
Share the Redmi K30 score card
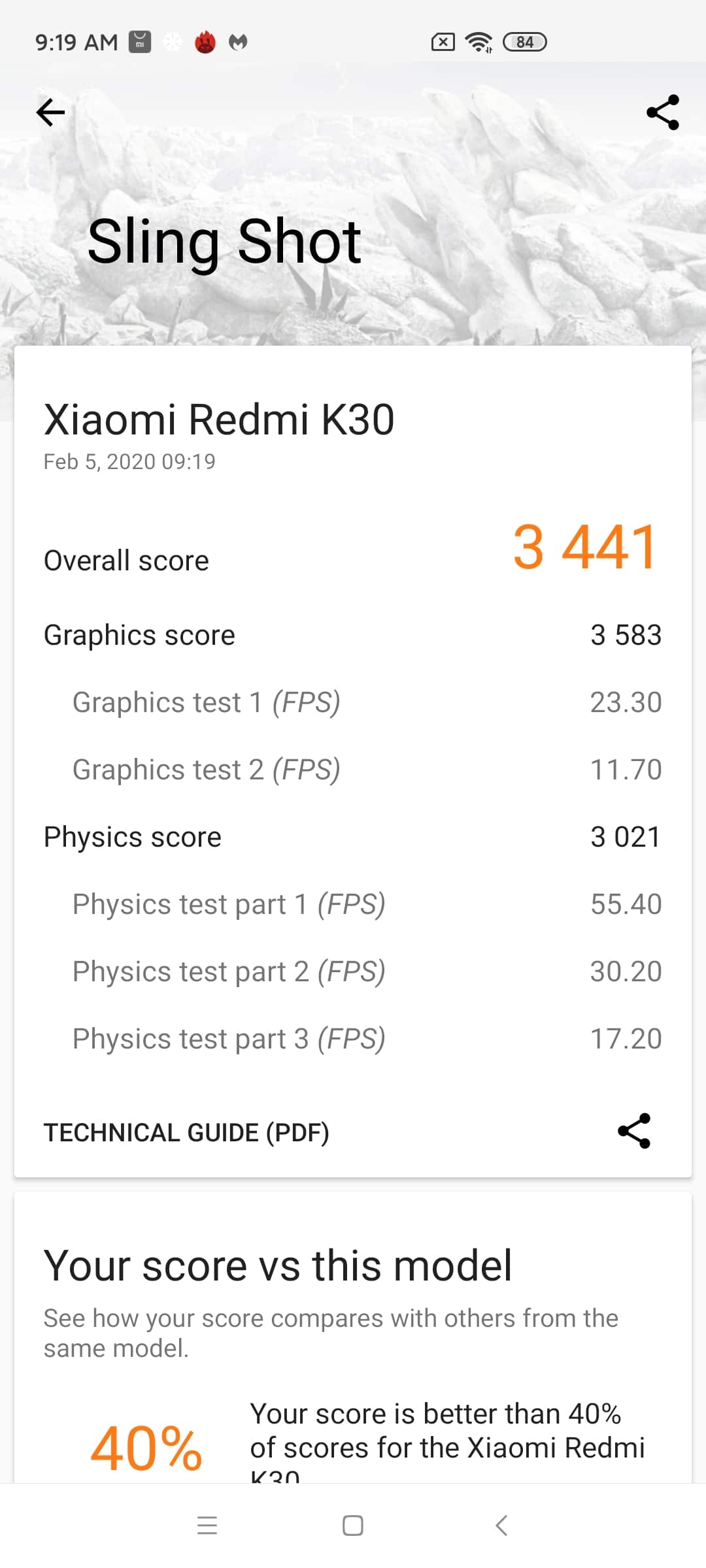634,1131
